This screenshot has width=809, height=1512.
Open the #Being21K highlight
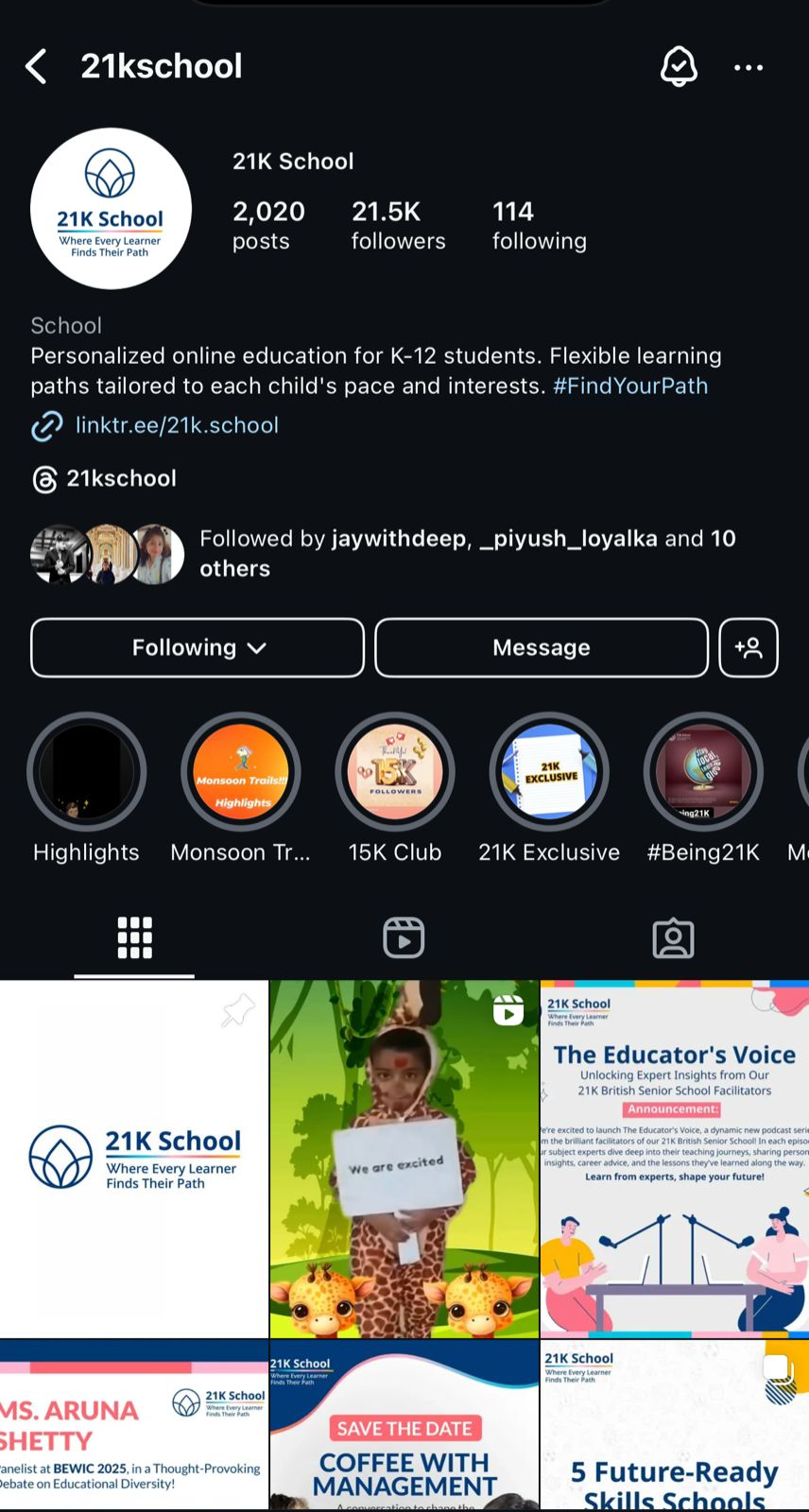tap(703, 772)
